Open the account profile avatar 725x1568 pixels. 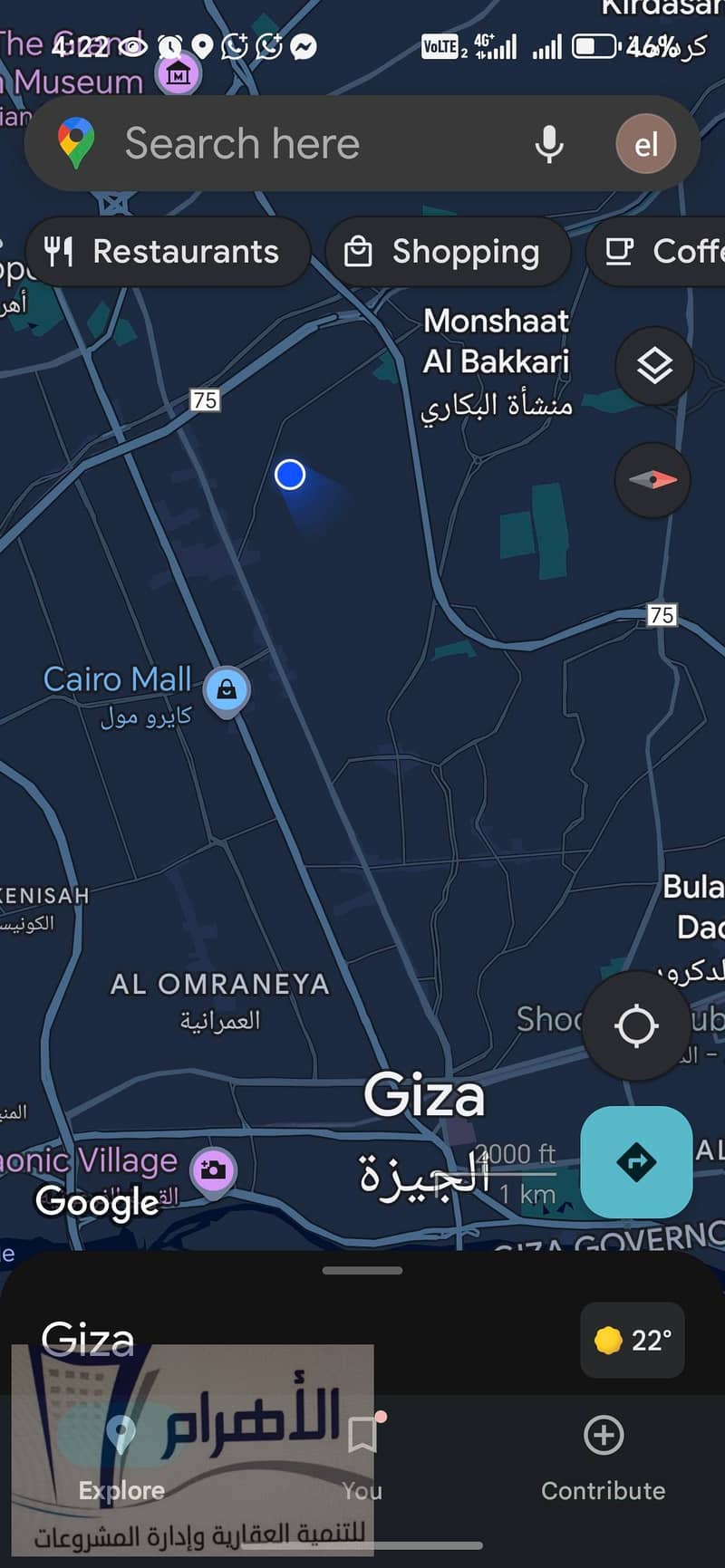click(645, 144)
